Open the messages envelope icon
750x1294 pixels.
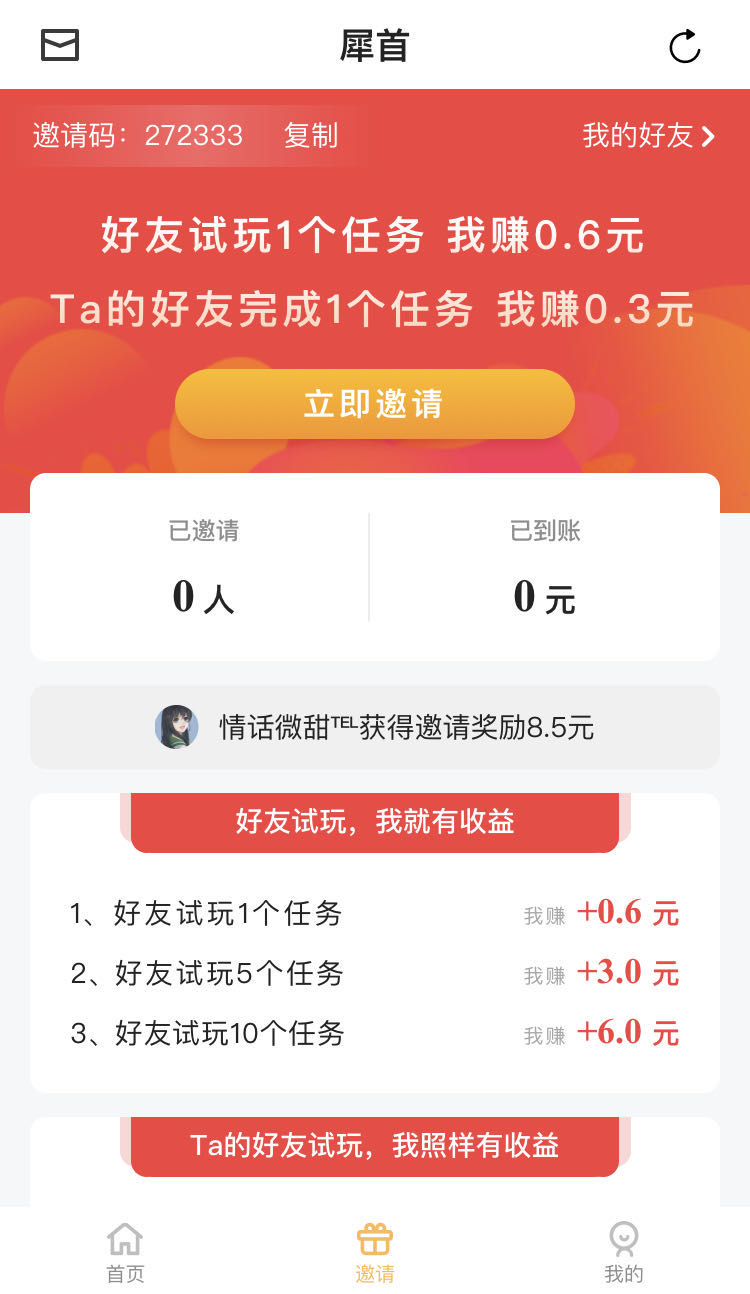point(60,45)
